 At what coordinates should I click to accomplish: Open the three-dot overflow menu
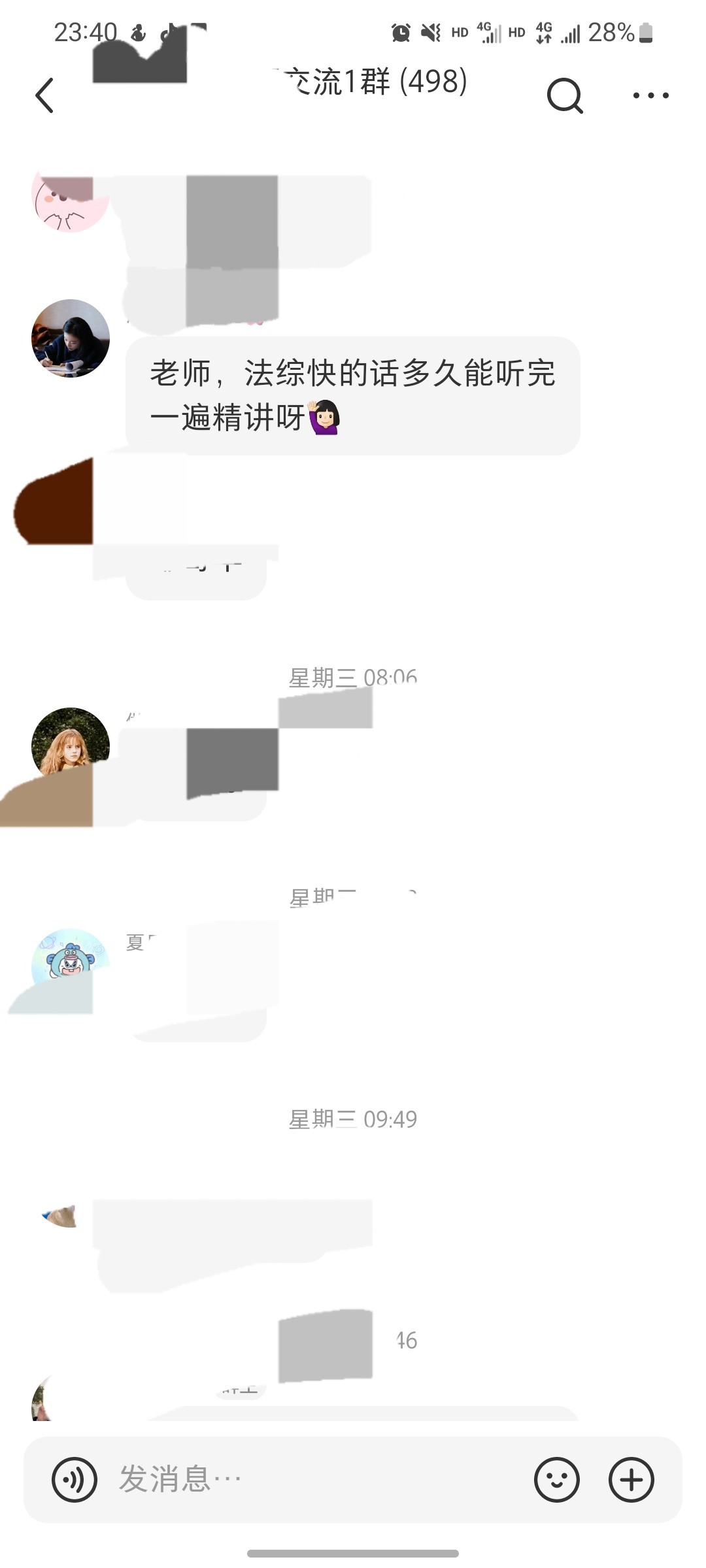(x=650, y=95)
